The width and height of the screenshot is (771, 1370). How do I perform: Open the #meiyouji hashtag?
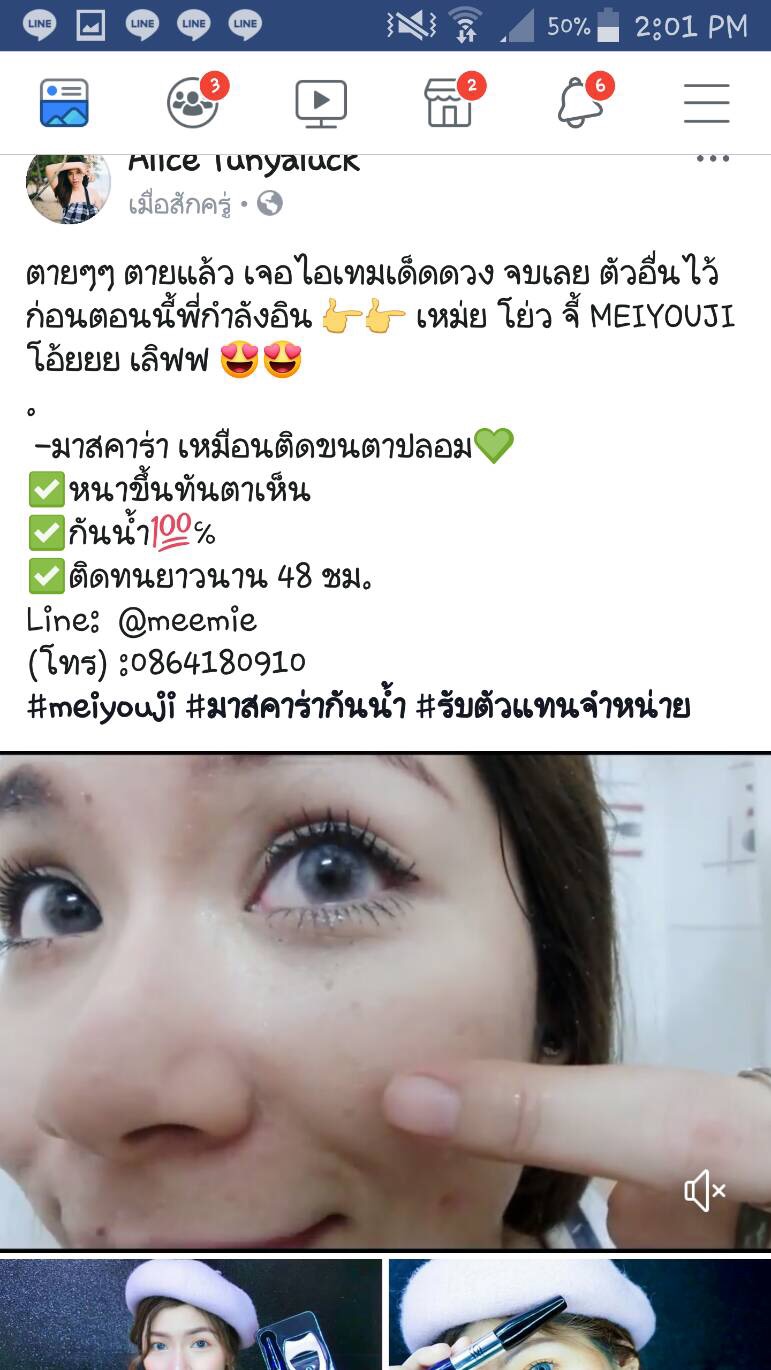click(101, 707)
